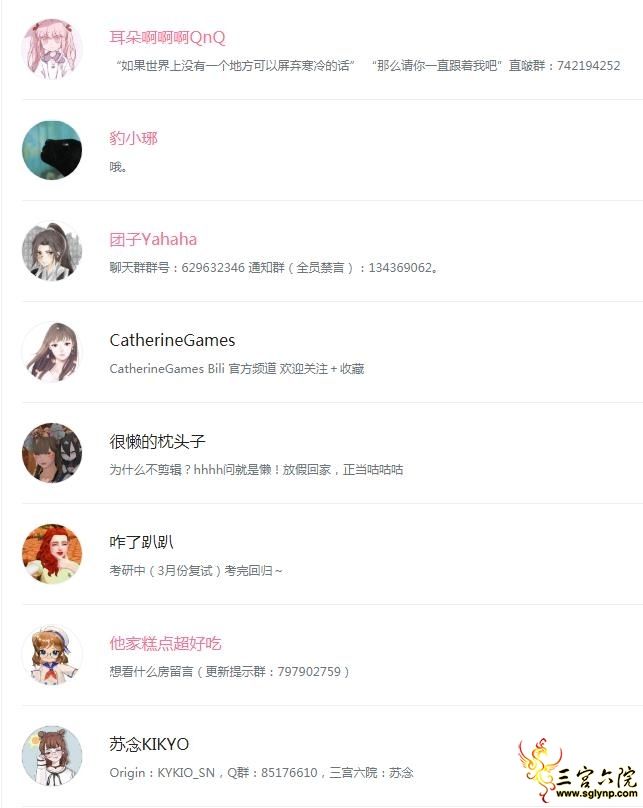The image size is (643, 808).
Task: Open 他家糕点超好吃's profile
Action: (x=165, y=643)
